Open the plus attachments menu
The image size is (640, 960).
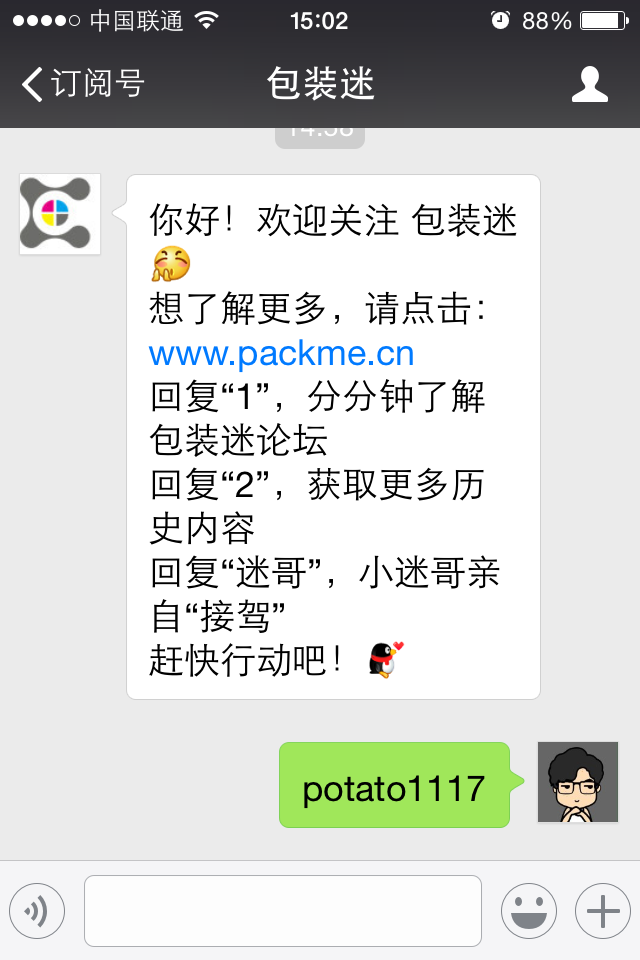pyautogui.click(x=603, y=911)
